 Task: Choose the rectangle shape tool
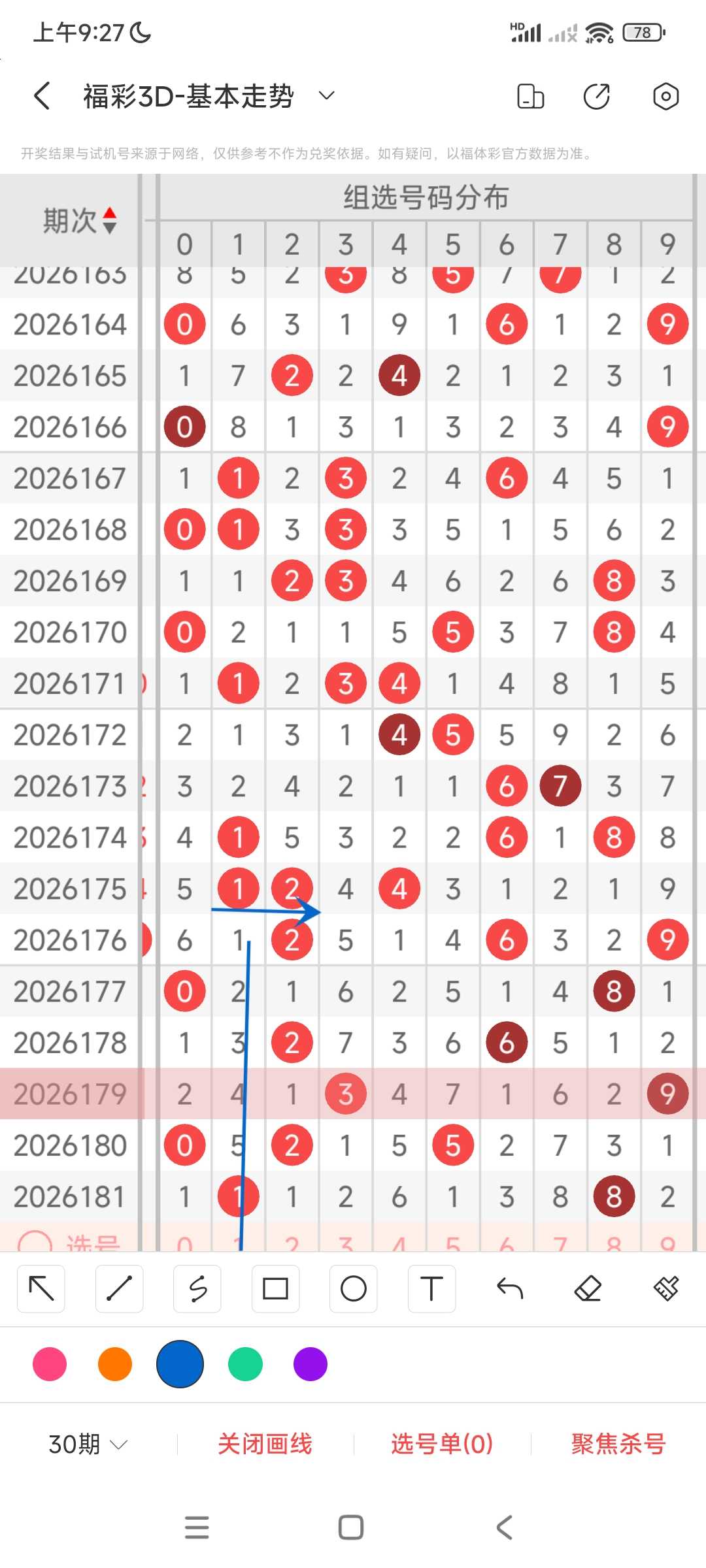[x=275, y=1288]
